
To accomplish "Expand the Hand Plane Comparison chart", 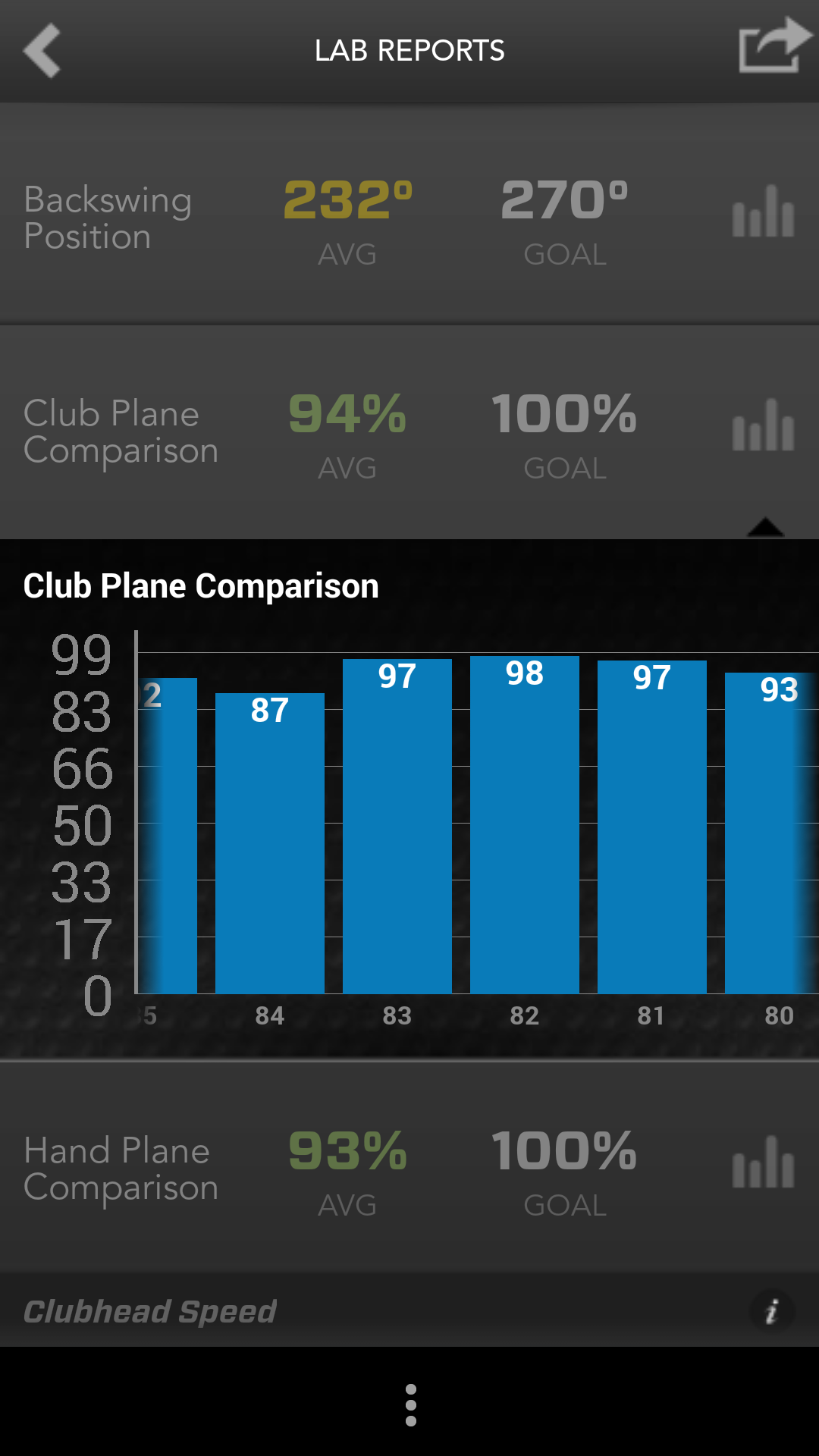I will [763, 1163].
